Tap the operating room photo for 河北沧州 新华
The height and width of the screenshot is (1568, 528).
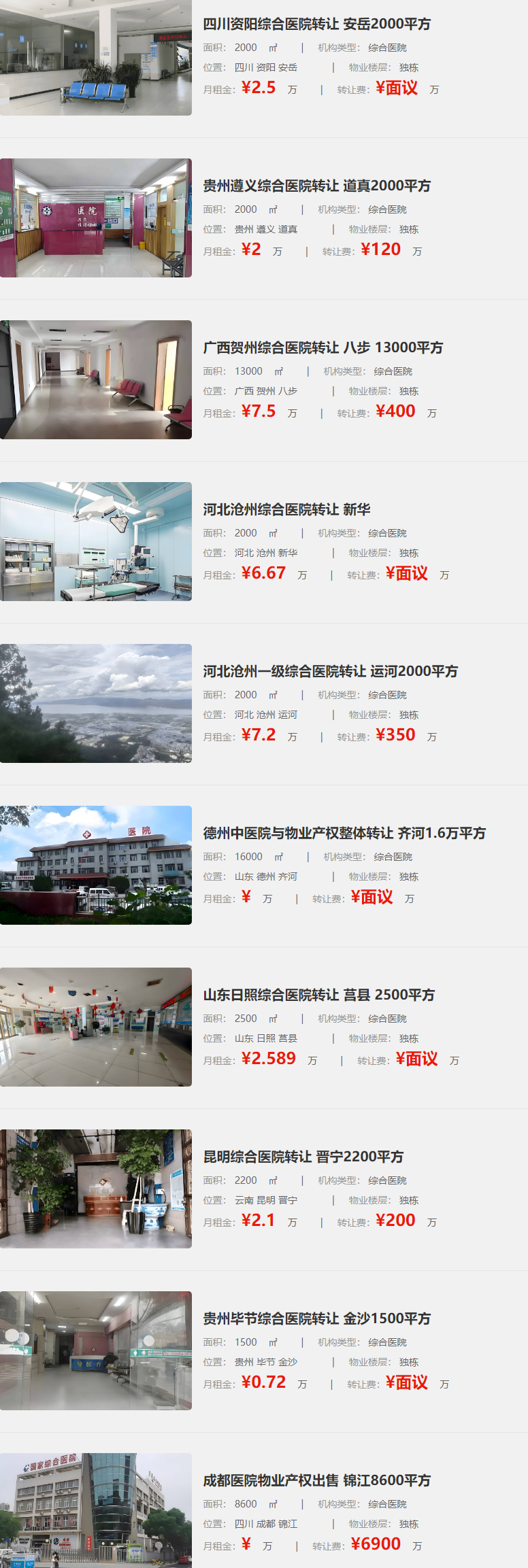click(96, 541)
